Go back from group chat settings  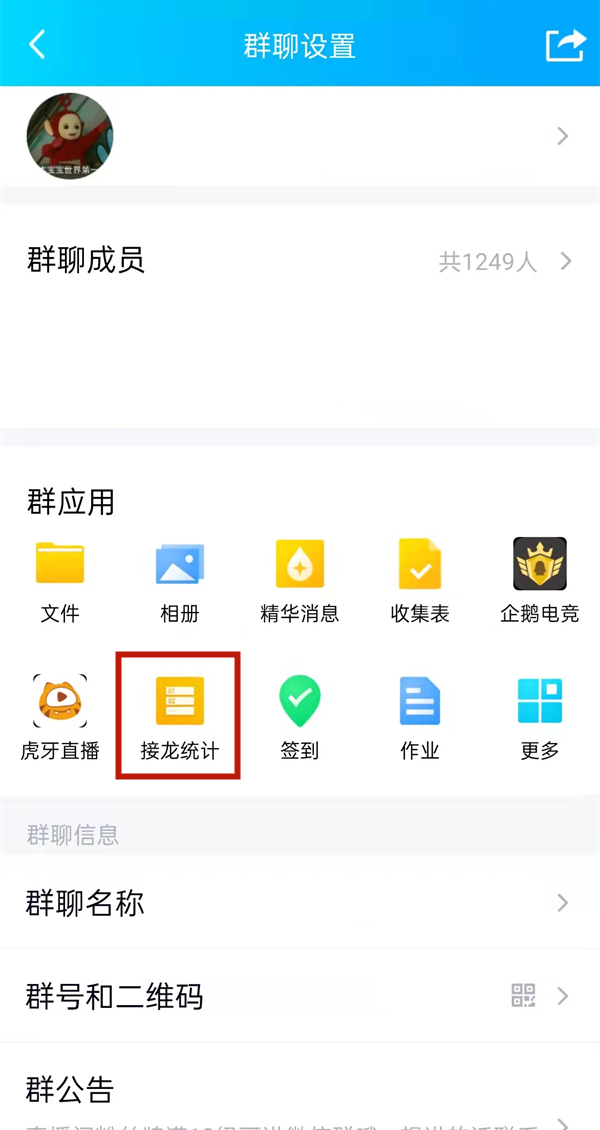[38, 45]
